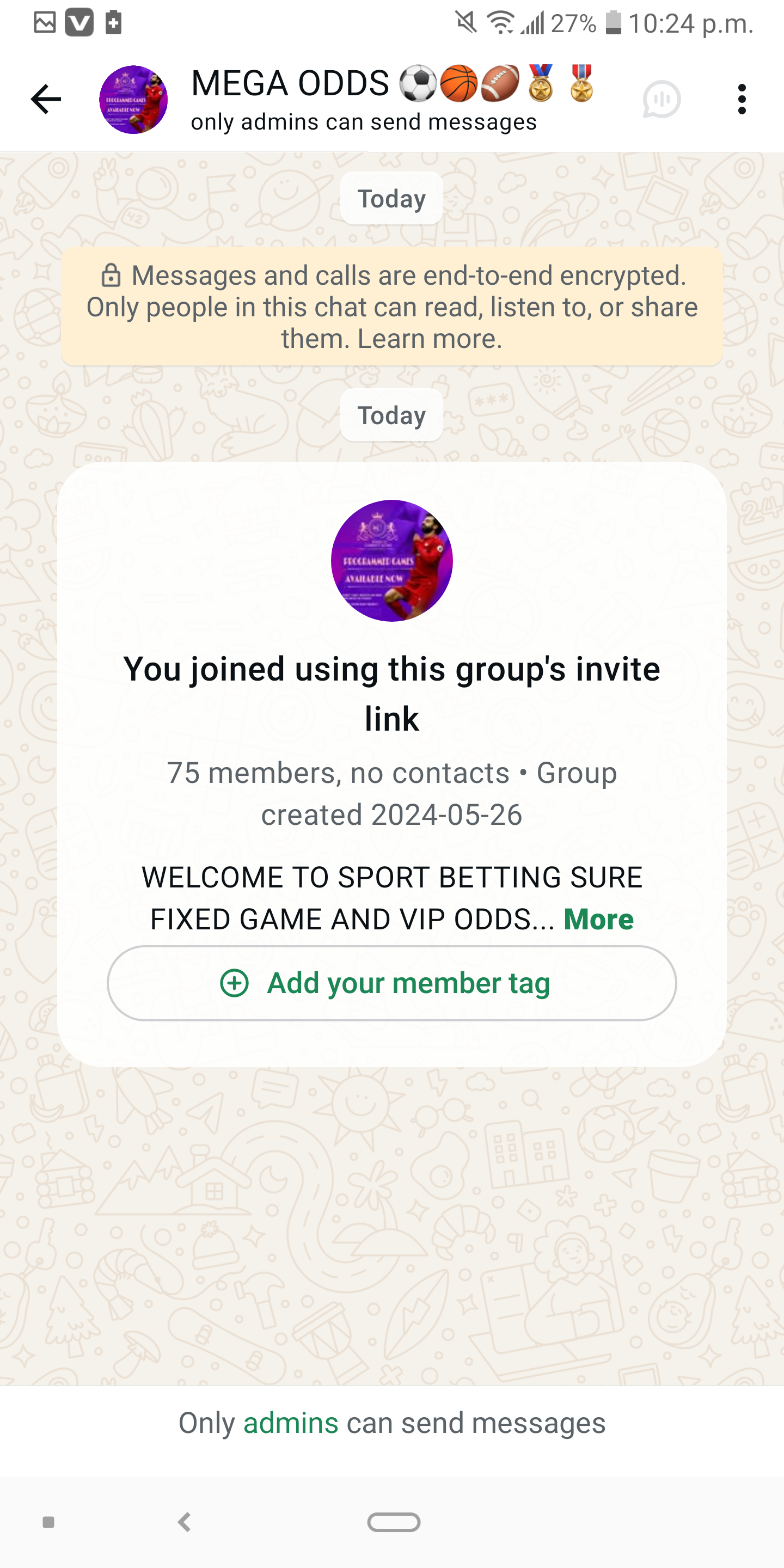Expand the group description with More
The image size is (784, 1568).
pyautogui.click(x=598, y=919)
